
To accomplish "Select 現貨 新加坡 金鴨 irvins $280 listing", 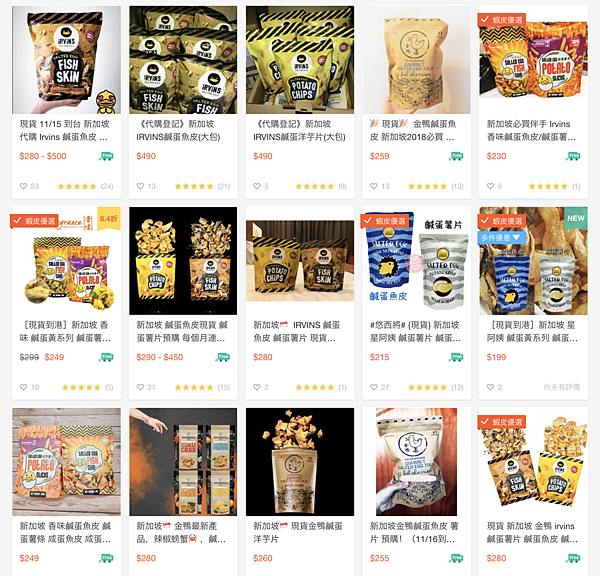I will [x=532, y=461].
